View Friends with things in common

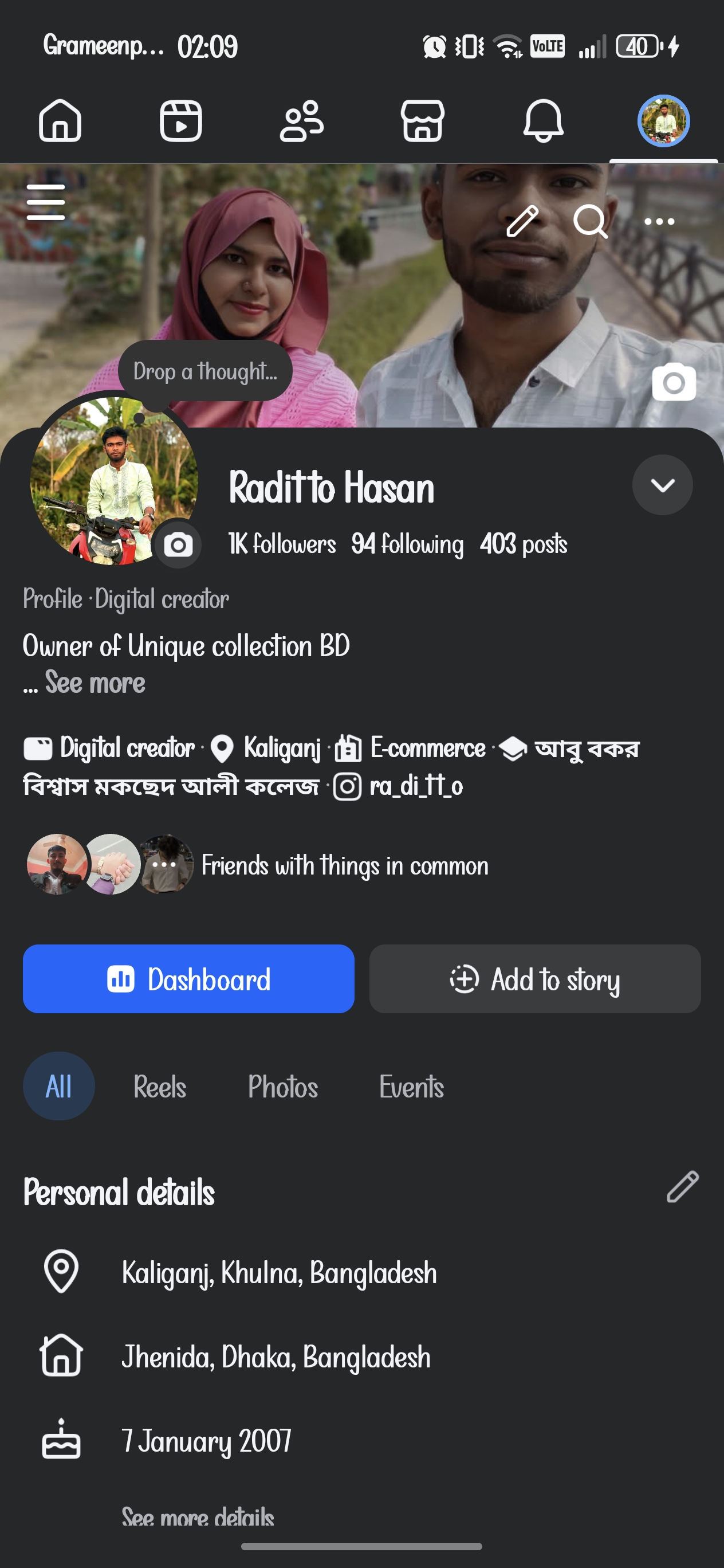tap(344, 865)
